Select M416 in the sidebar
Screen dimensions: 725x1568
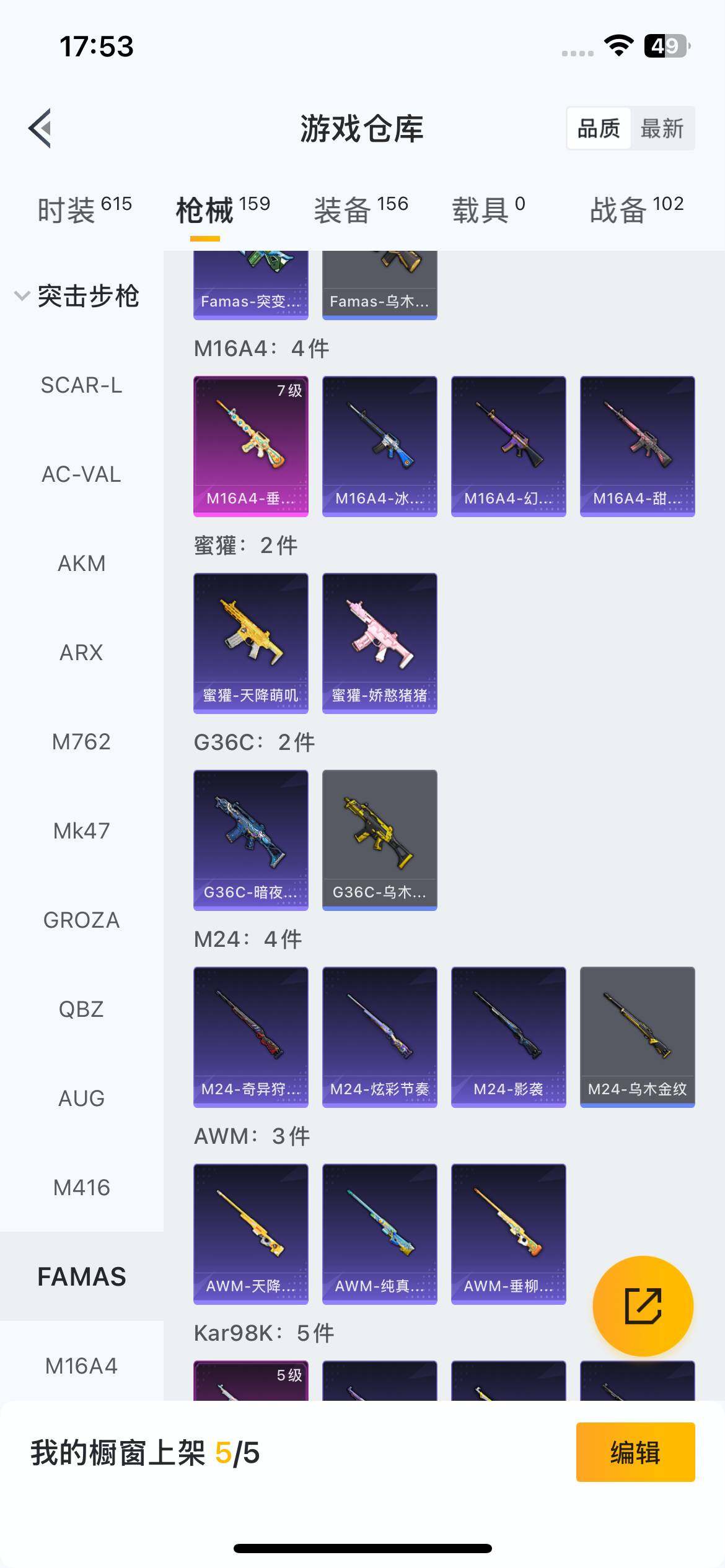(x=81, y=1188)
